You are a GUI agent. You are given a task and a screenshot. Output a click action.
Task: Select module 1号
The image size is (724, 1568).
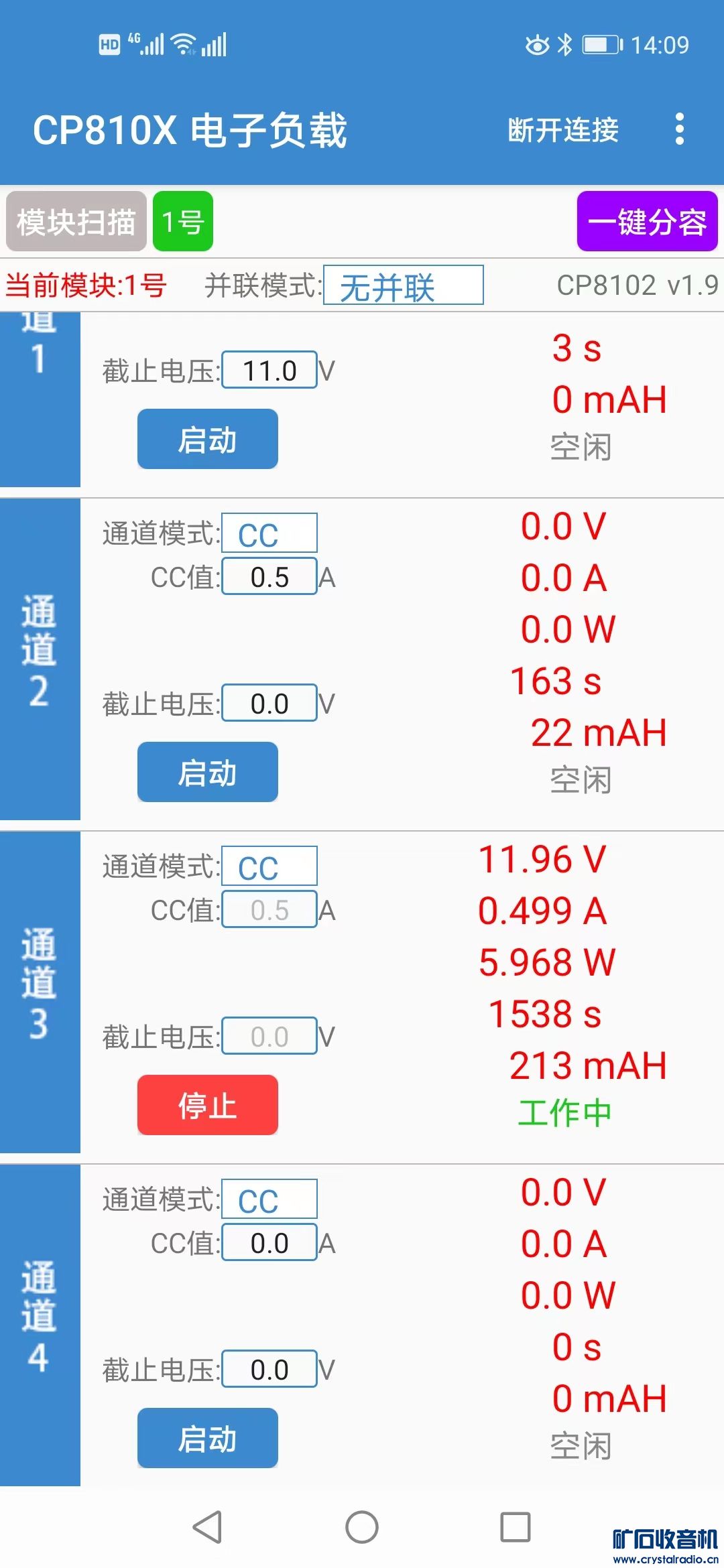pyautogui.click(x=183, y=221)
